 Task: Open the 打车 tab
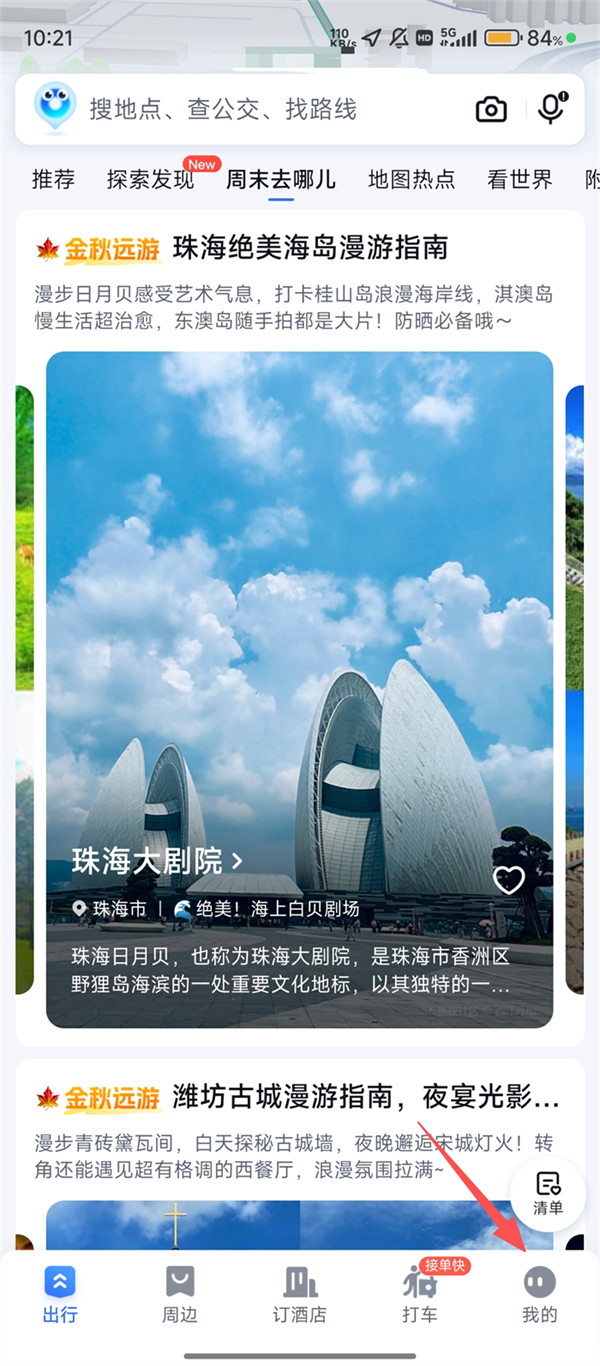click(x=420, y=1294)
